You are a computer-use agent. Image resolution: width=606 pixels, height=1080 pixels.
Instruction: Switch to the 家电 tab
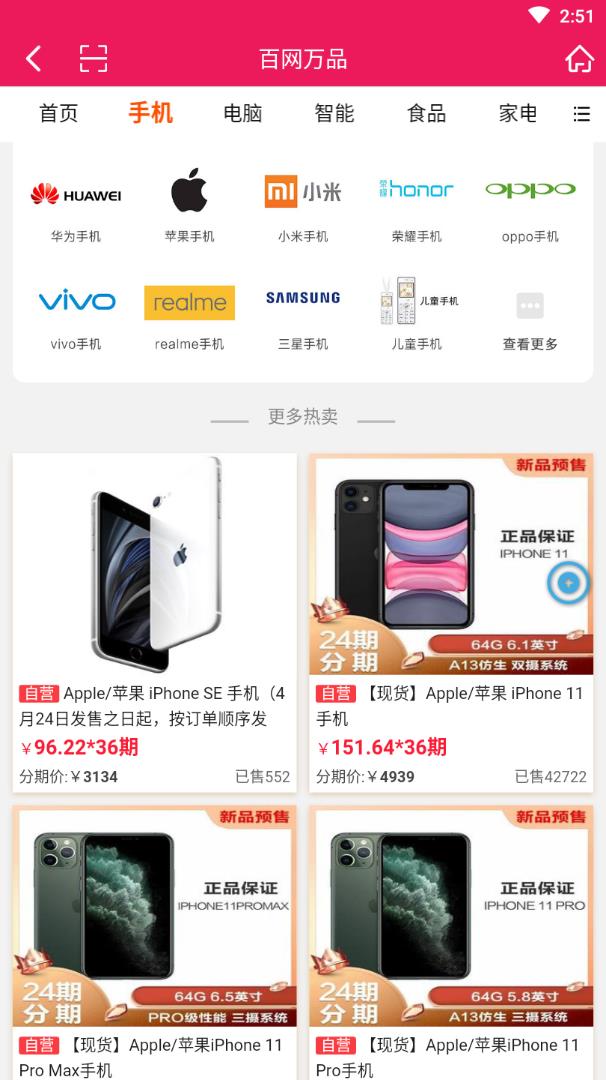click(x=518, y=113)
